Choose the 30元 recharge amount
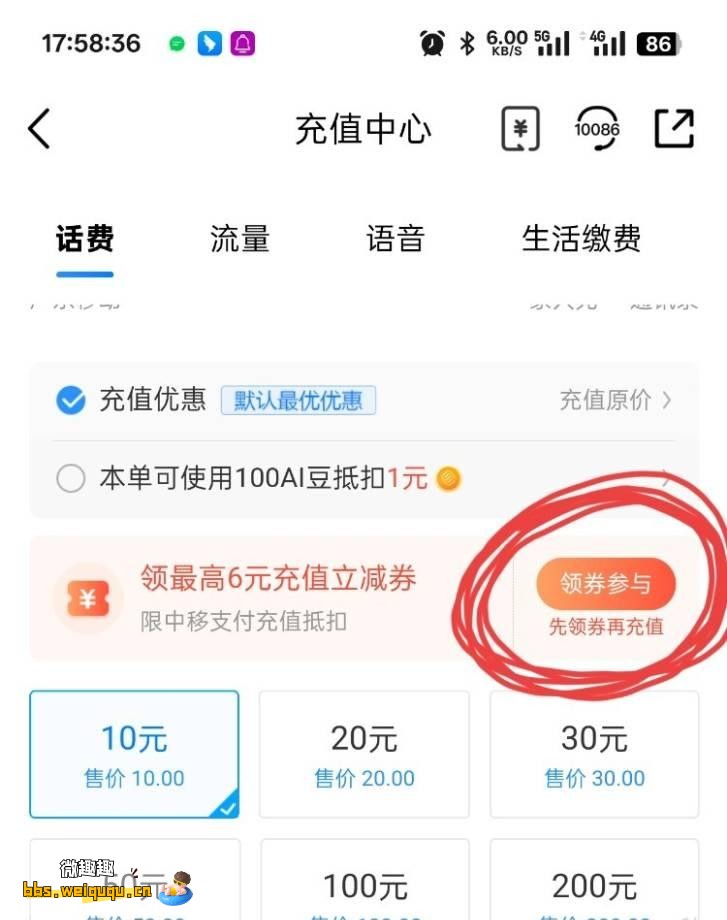Screen dimensions: 727x920 click(x=594, y=754)
